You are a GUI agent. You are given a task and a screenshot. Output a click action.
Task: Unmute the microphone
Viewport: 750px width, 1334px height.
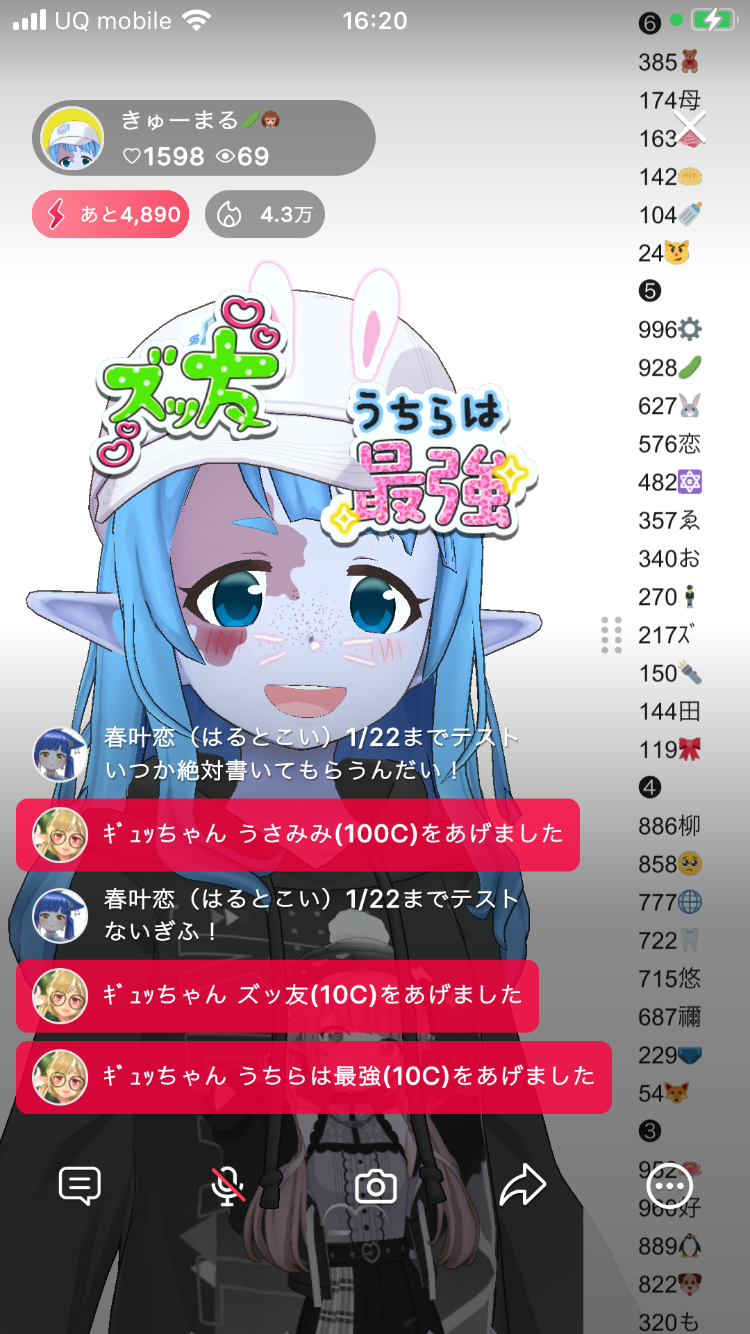pos(228,1186)
